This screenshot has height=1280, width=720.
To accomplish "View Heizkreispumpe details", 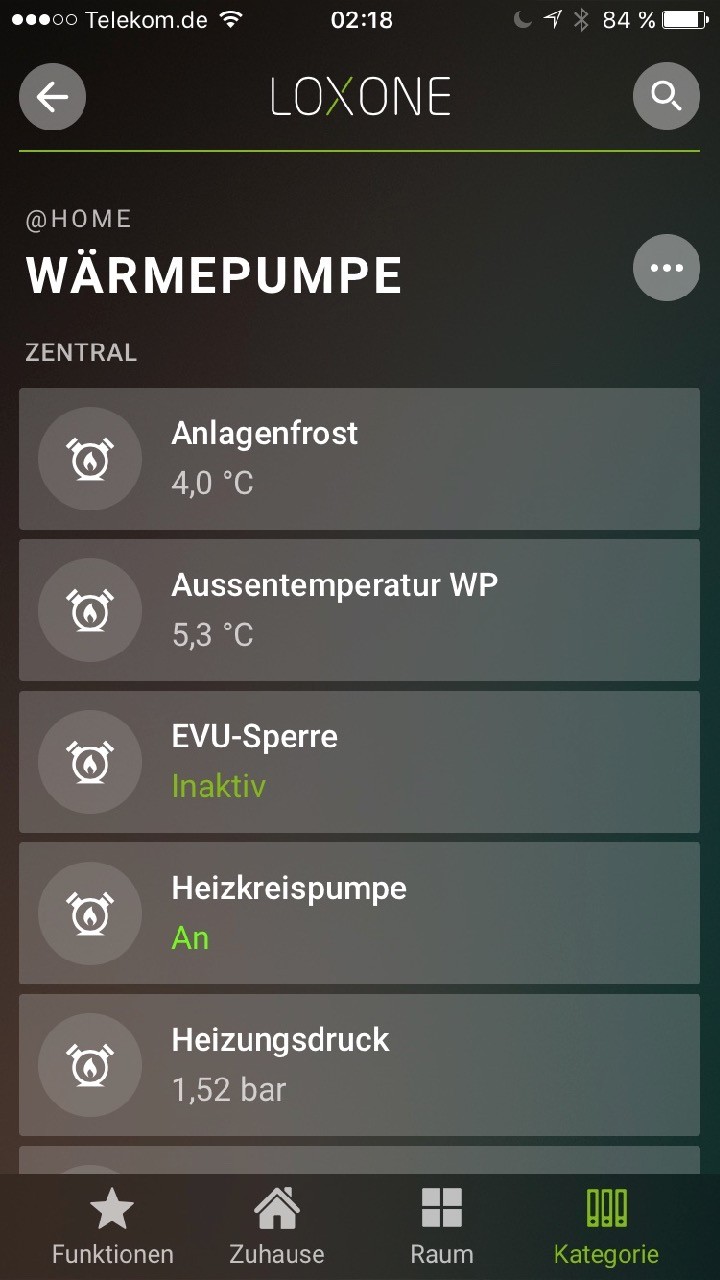I will (x=360, y=913).
